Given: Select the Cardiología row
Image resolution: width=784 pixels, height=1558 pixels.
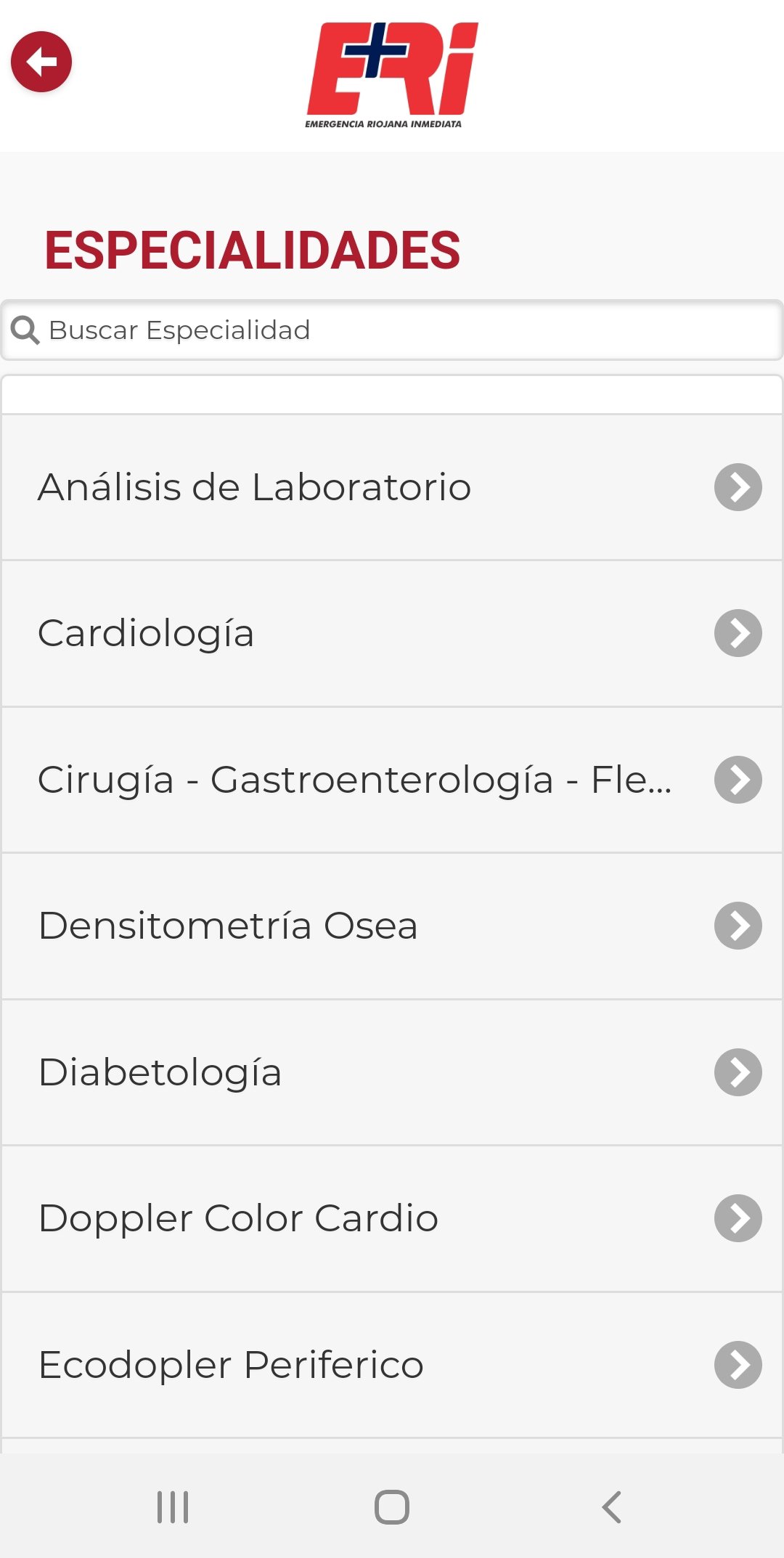Looking at the screenshot, I should click(392, 633).
